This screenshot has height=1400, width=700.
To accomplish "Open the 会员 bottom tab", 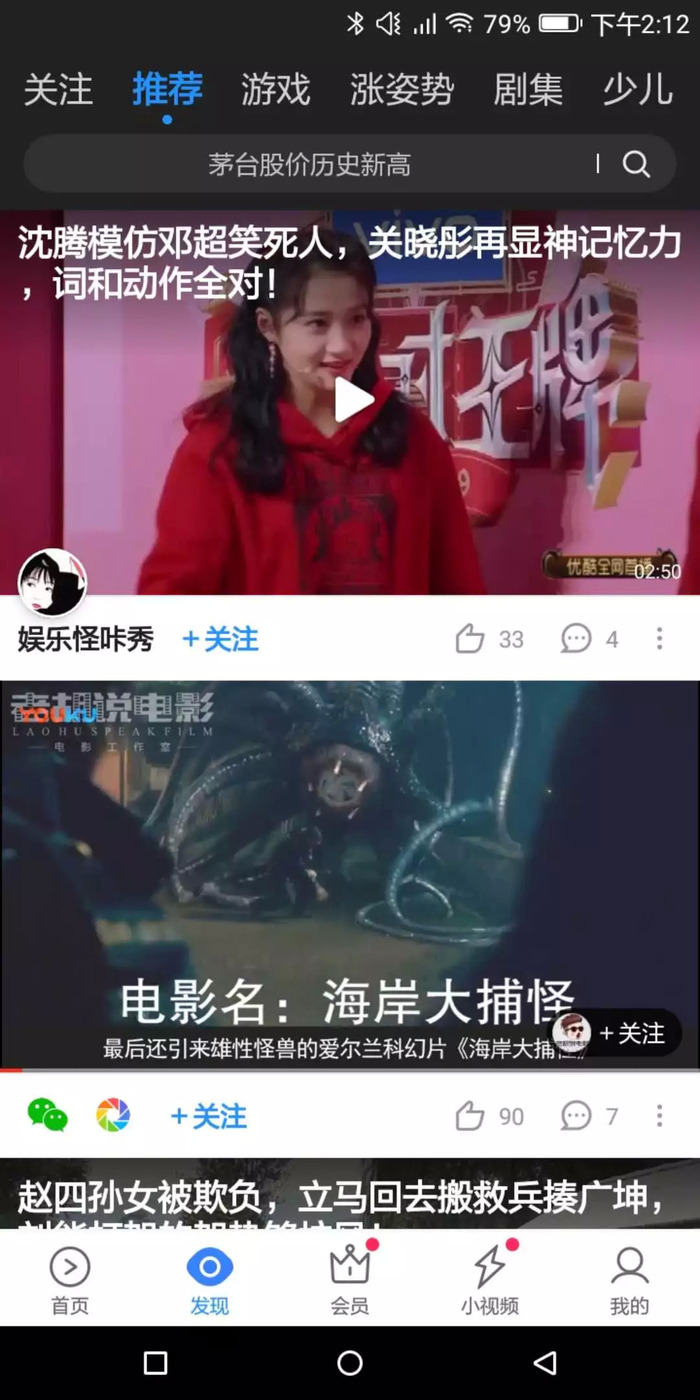I will [x=350, y=1280].
